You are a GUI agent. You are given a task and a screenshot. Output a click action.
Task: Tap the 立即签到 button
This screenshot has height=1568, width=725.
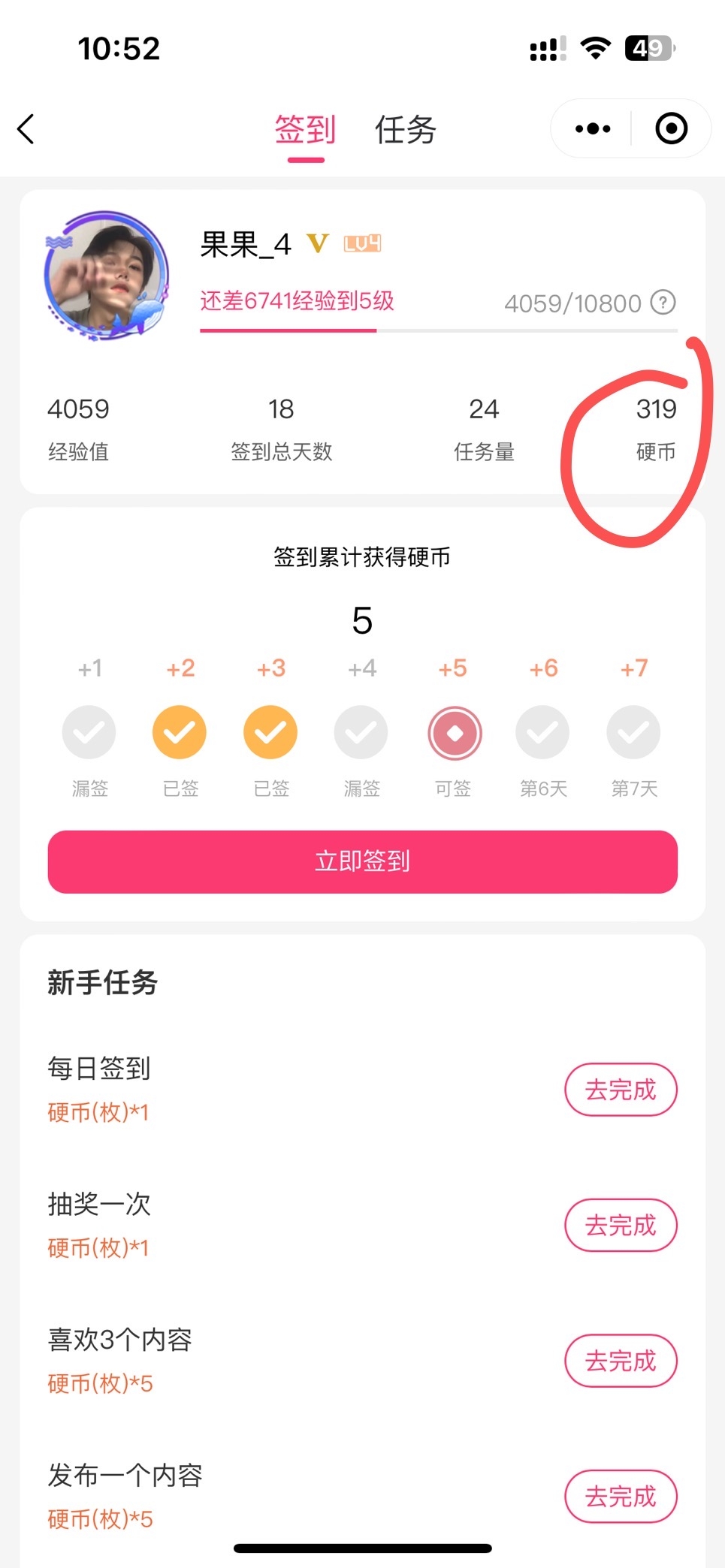pos(362,861)
